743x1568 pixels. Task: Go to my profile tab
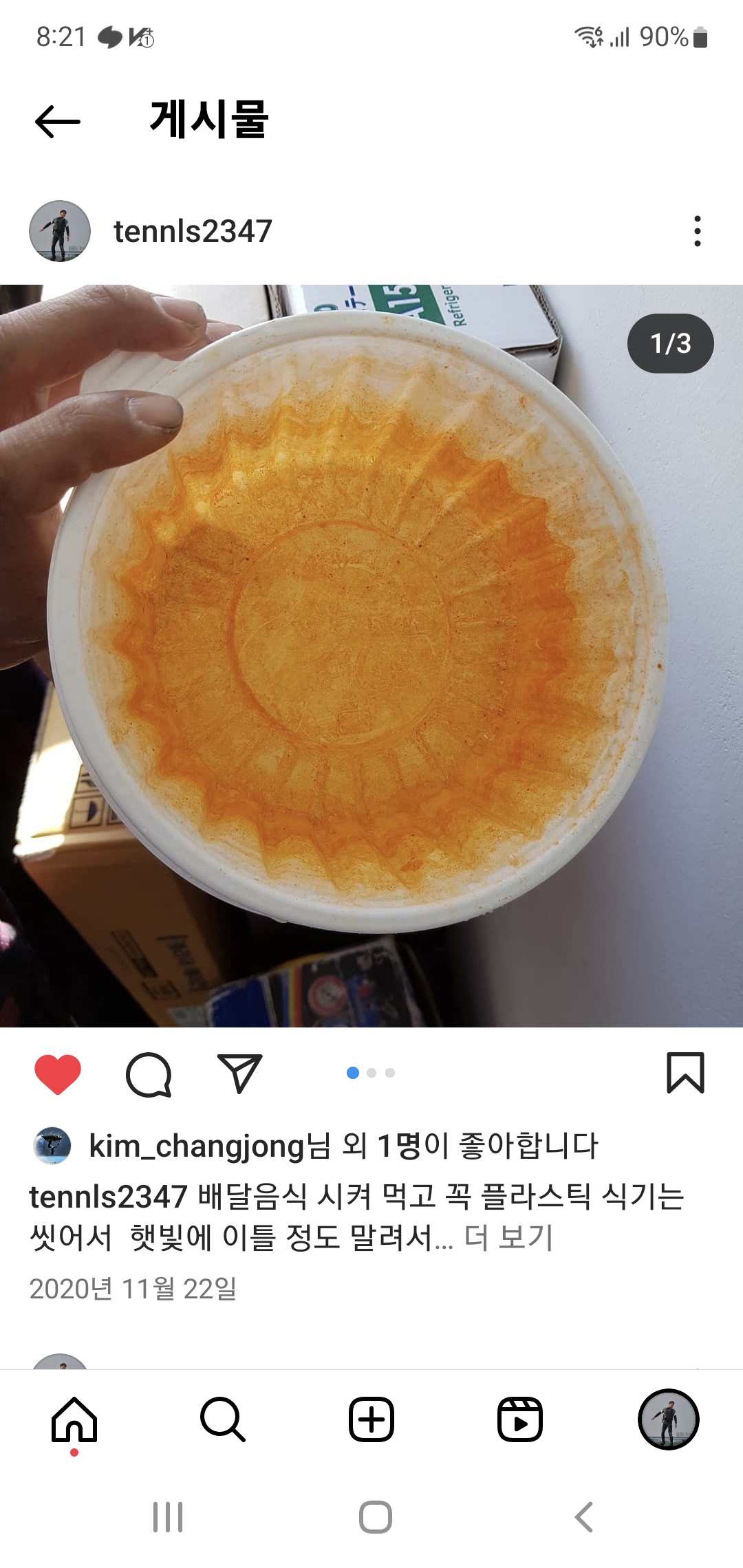tap(669, 1419)
